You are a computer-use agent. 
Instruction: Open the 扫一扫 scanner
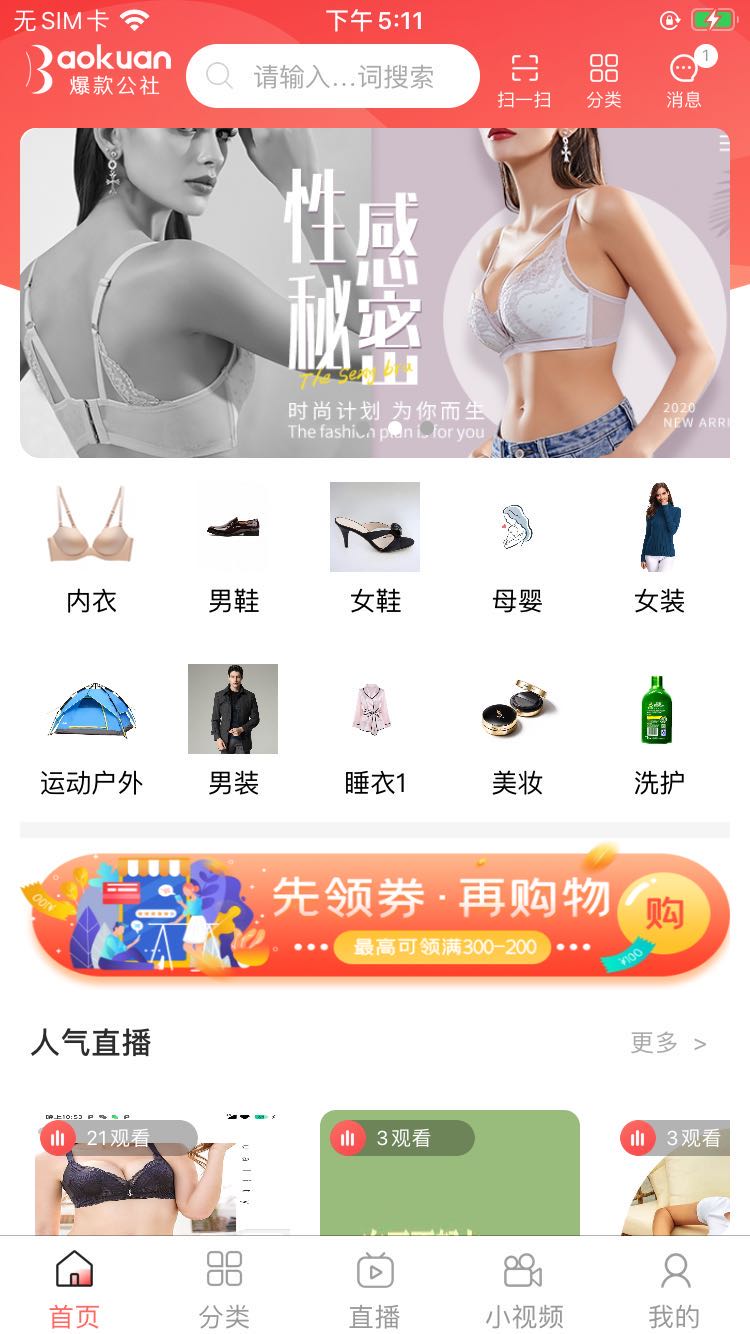pyautogui.click(x=524, y=80)
